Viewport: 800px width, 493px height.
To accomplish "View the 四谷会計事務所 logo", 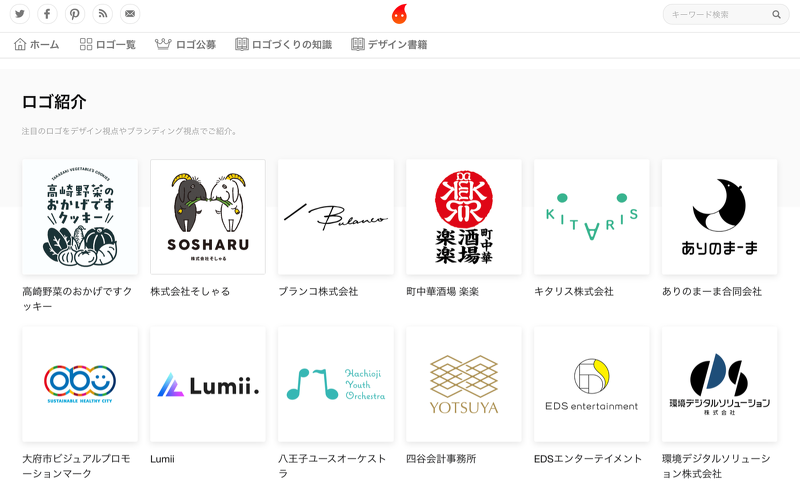I will (464, 384).
